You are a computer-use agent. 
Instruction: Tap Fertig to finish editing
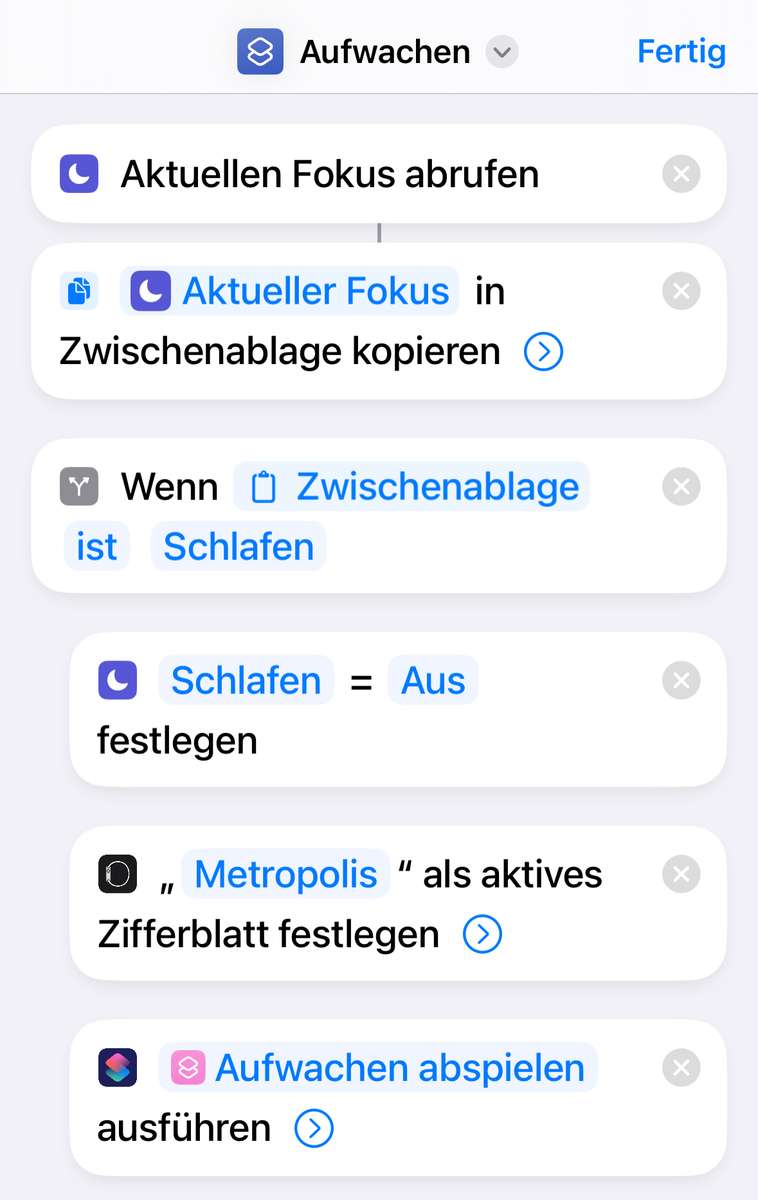681,51
